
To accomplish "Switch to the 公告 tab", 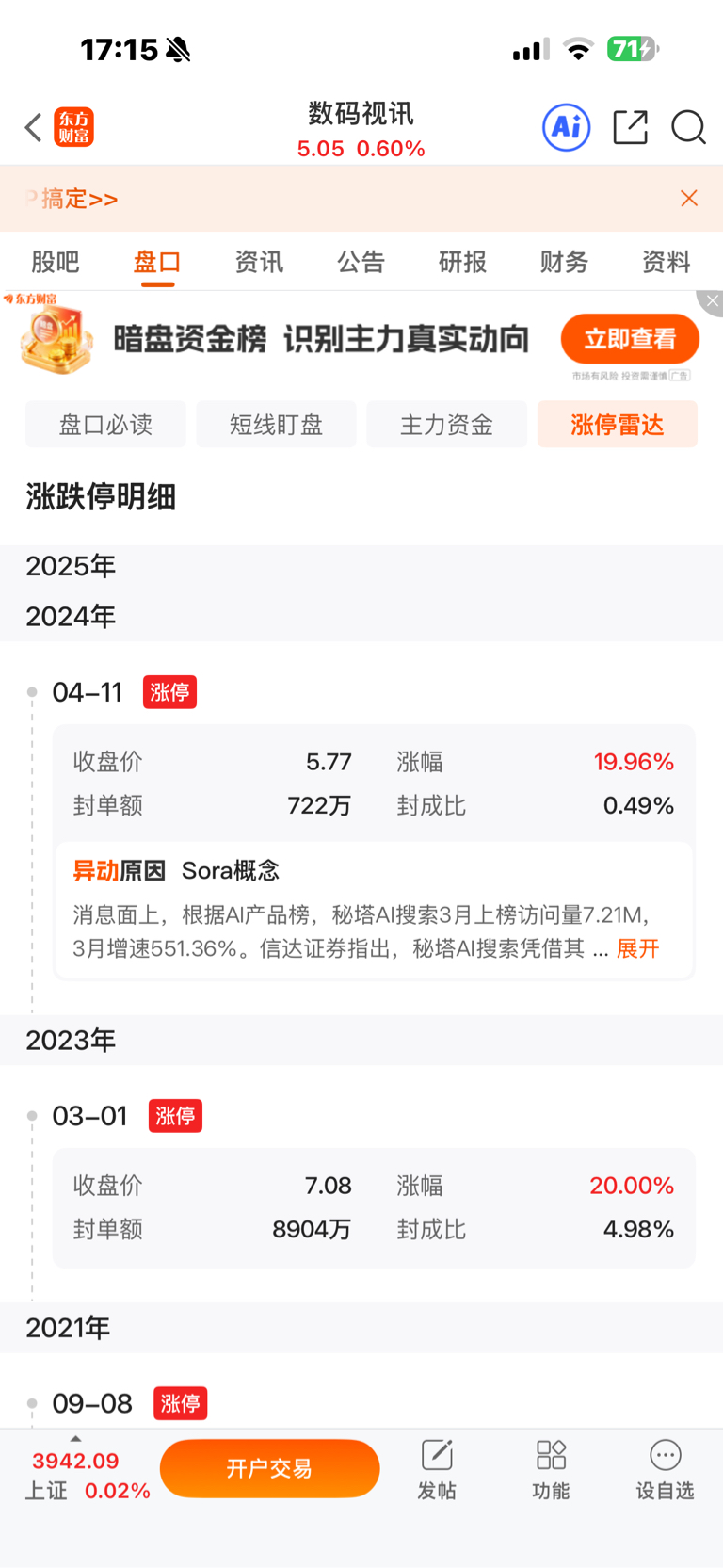I will [x=361, y=262].
